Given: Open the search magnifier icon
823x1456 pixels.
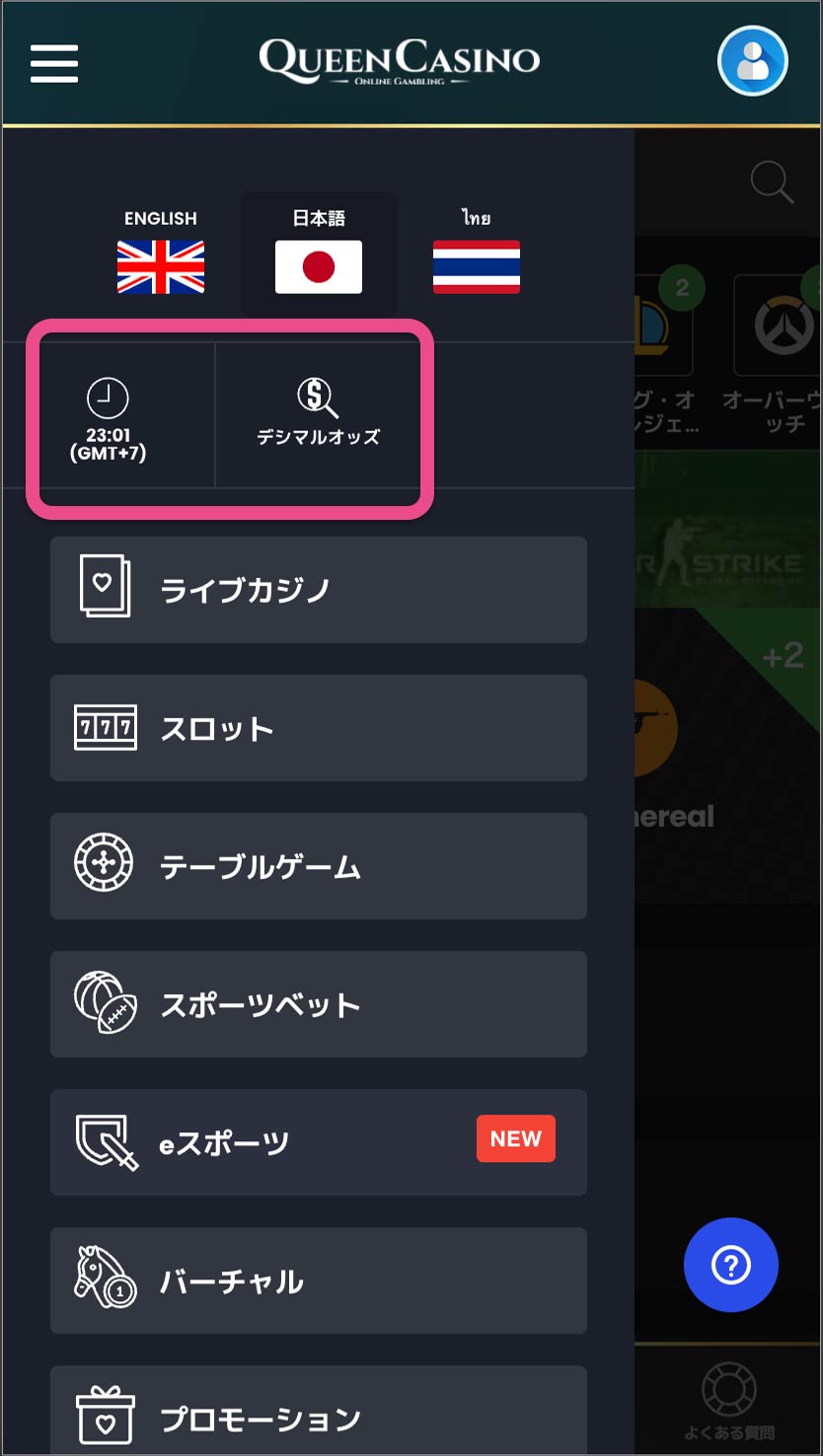Looking at the screenshot, I should [772, 183].
